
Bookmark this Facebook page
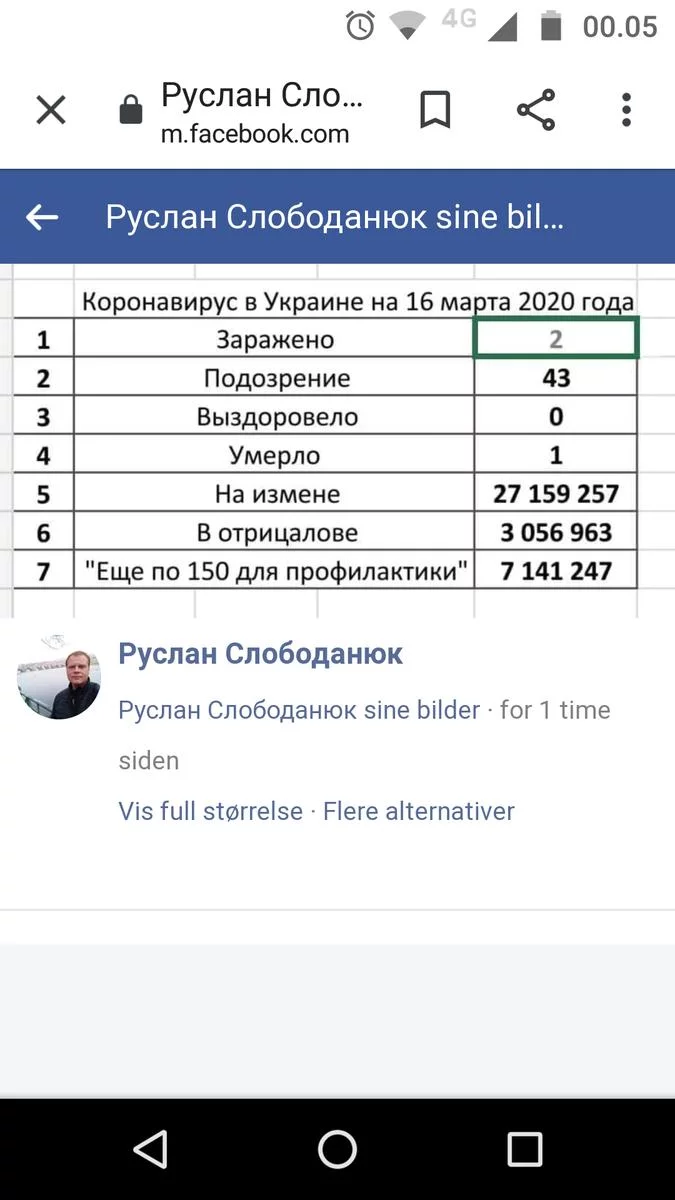point(435,110)
